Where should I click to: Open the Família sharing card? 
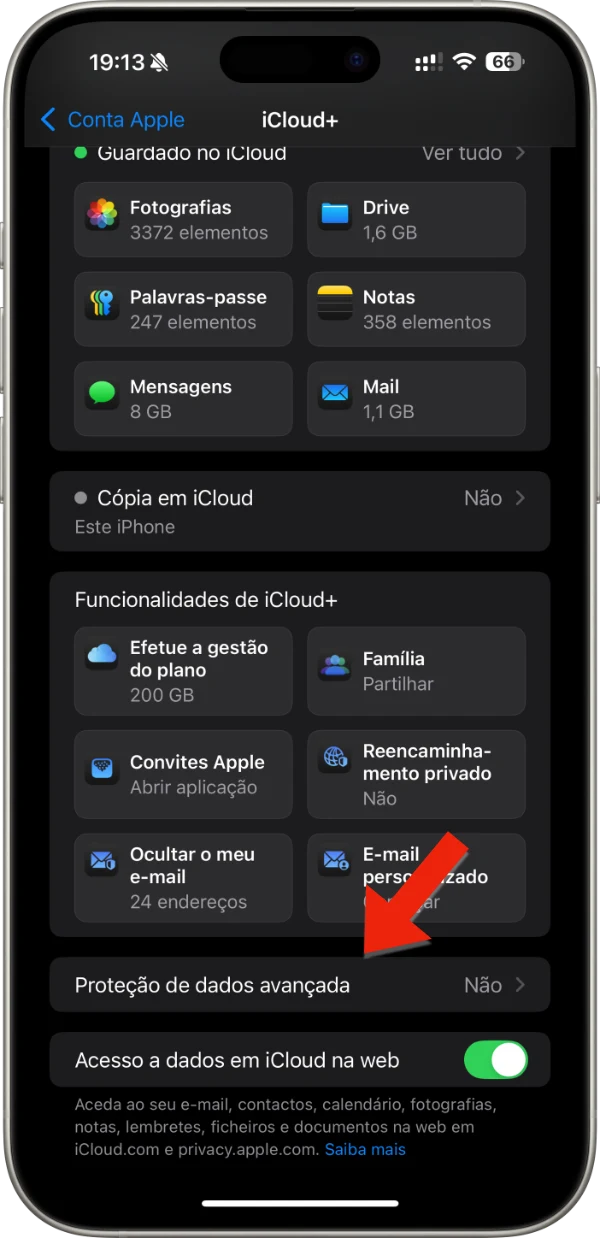(x=416, y=671)
